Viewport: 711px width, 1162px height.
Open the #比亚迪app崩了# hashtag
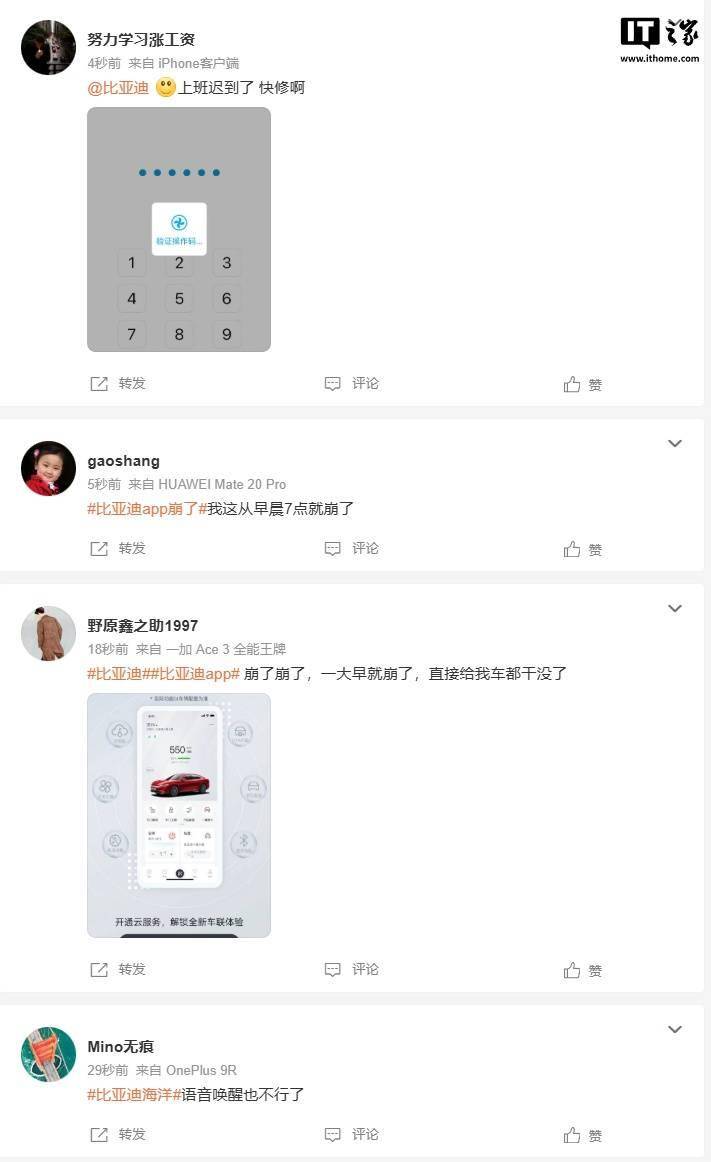point(147,508)
